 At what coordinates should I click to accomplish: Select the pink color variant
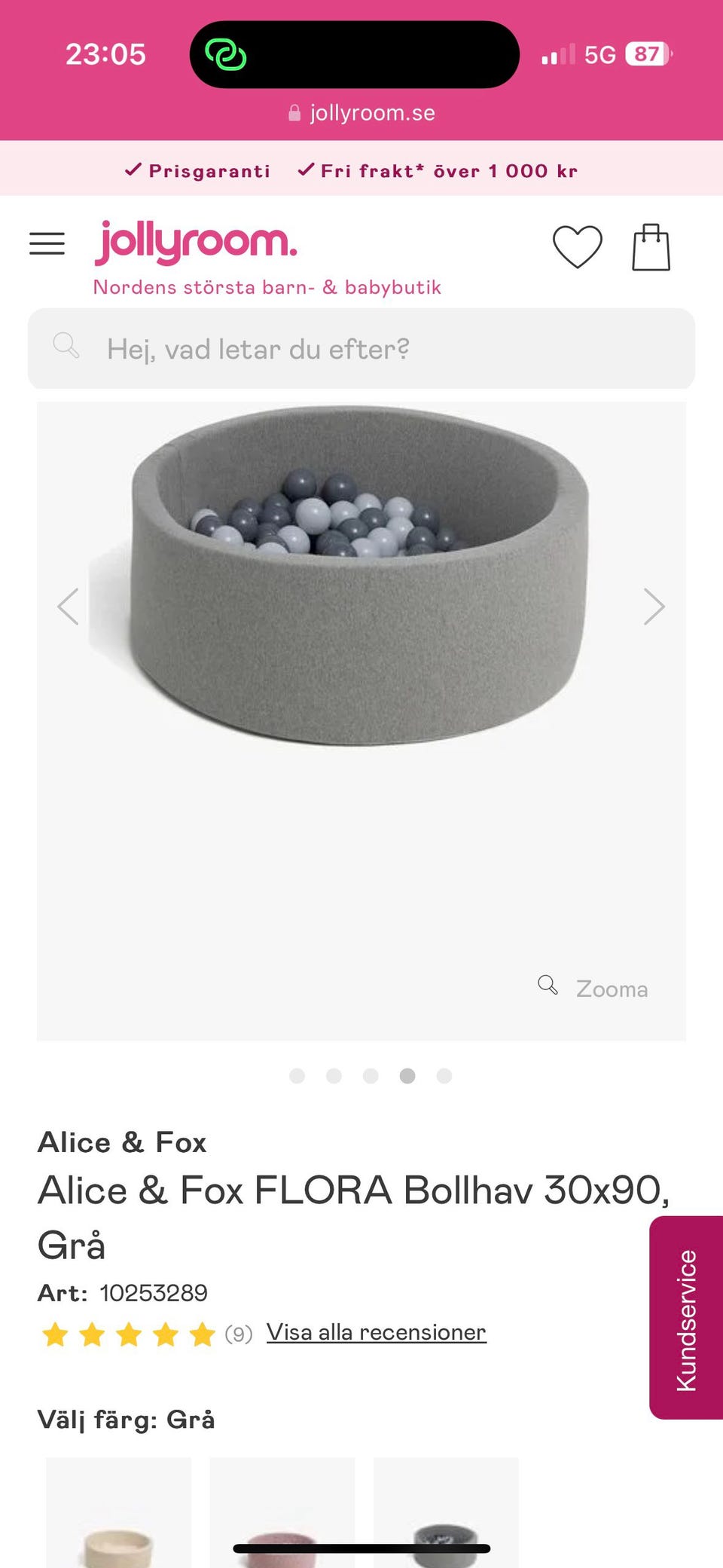coord(282,1515)
